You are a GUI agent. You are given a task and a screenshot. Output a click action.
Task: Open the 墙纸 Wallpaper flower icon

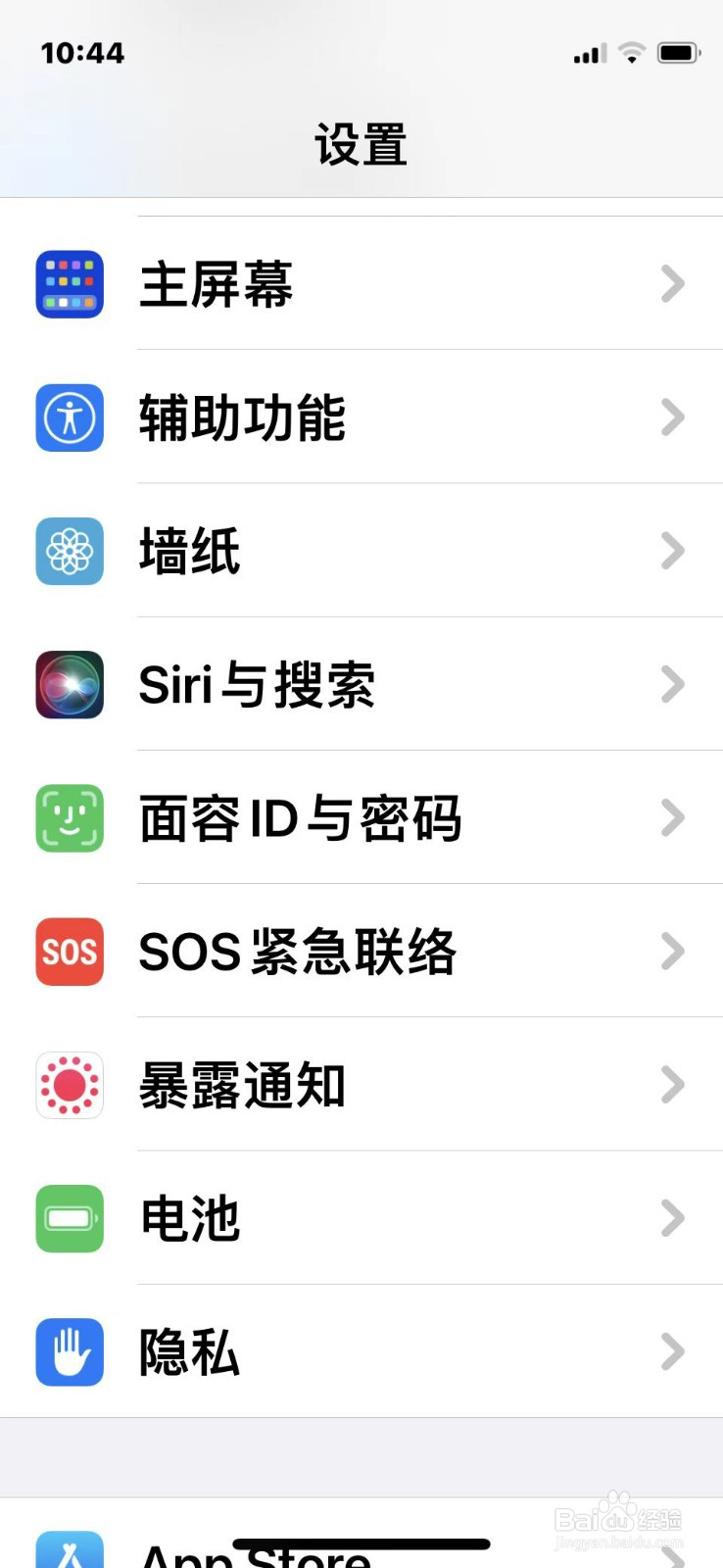pyautogui.click(x=69, y=552)
